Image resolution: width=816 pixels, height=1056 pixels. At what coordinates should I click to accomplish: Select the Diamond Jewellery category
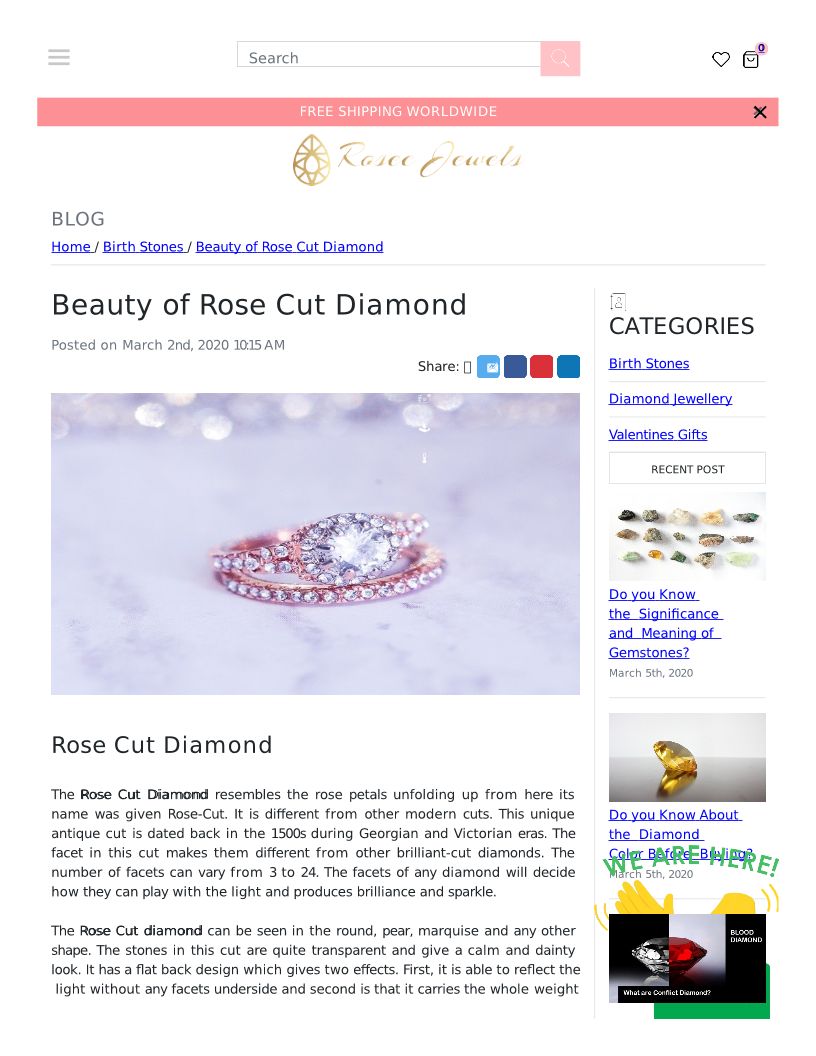coord(671,399)
